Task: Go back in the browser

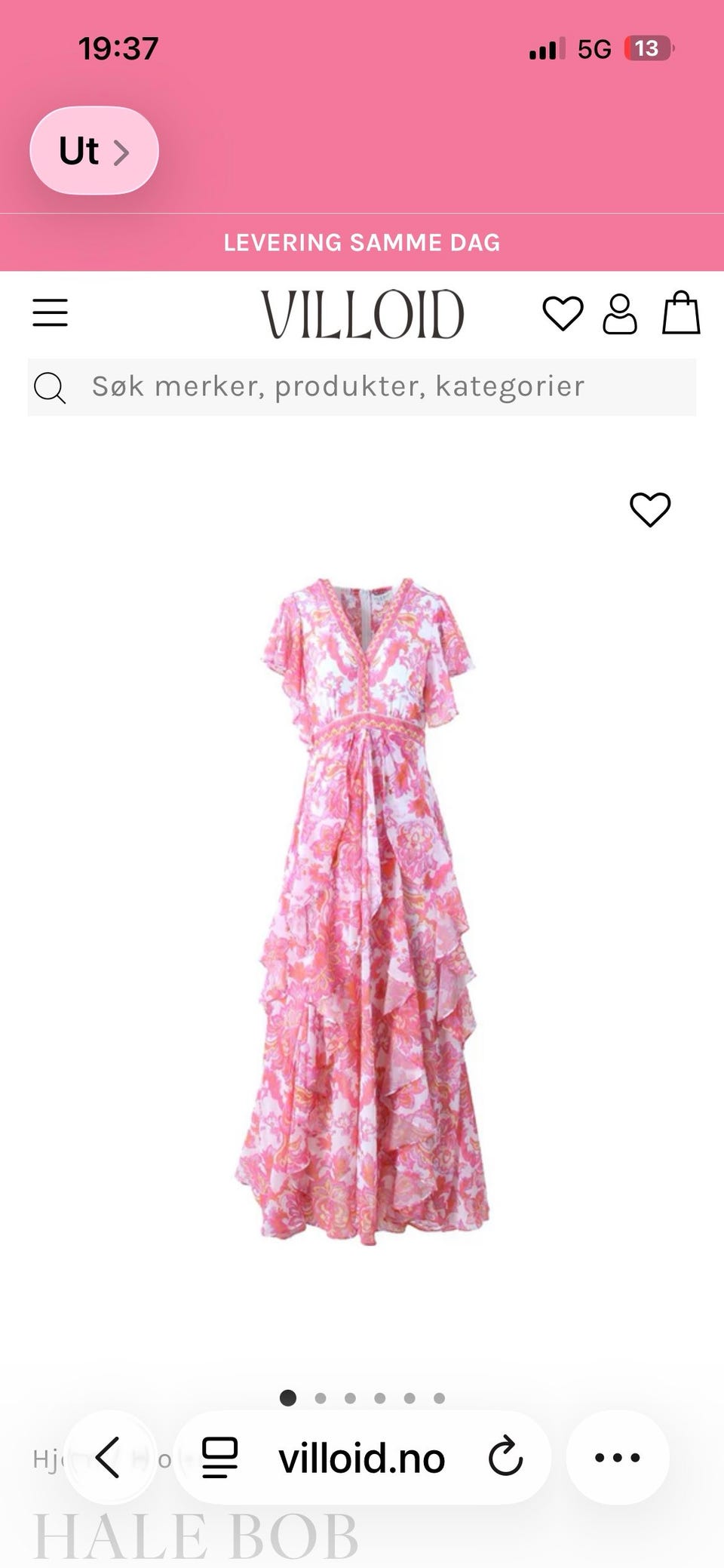Action: click(x=110, y=1457)
